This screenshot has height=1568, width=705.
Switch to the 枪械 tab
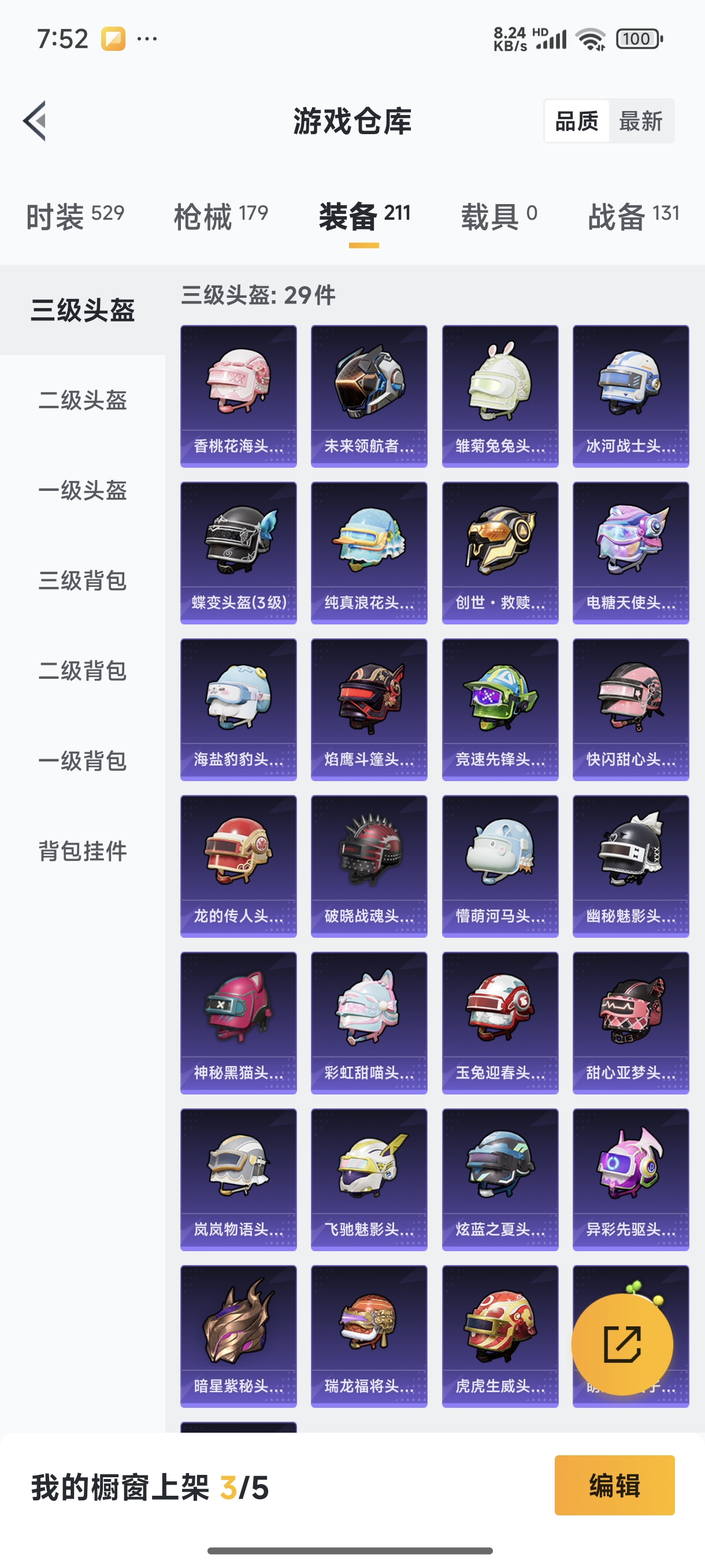(221, 216)
